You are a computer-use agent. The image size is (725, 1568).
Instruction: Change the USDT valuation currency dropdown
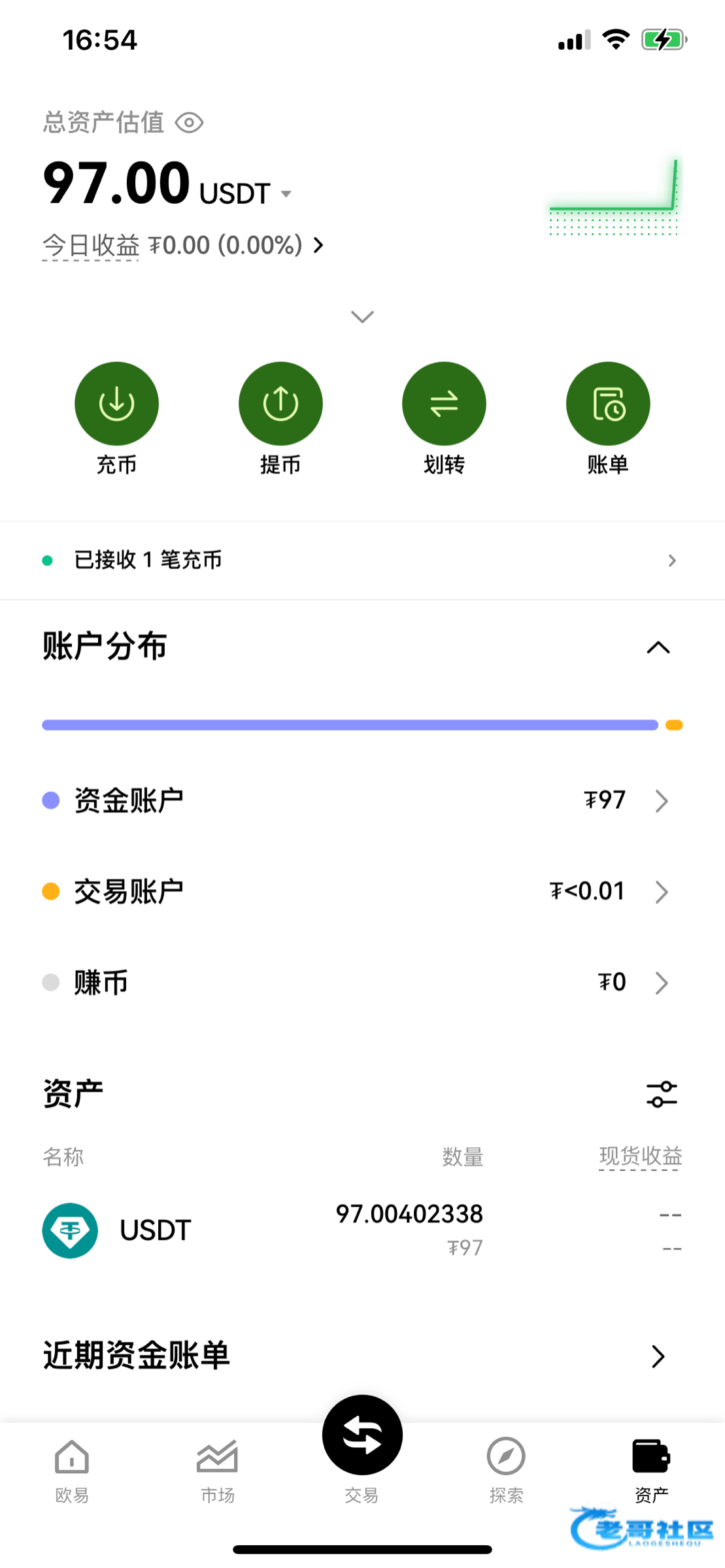click(x=285, y=194)
